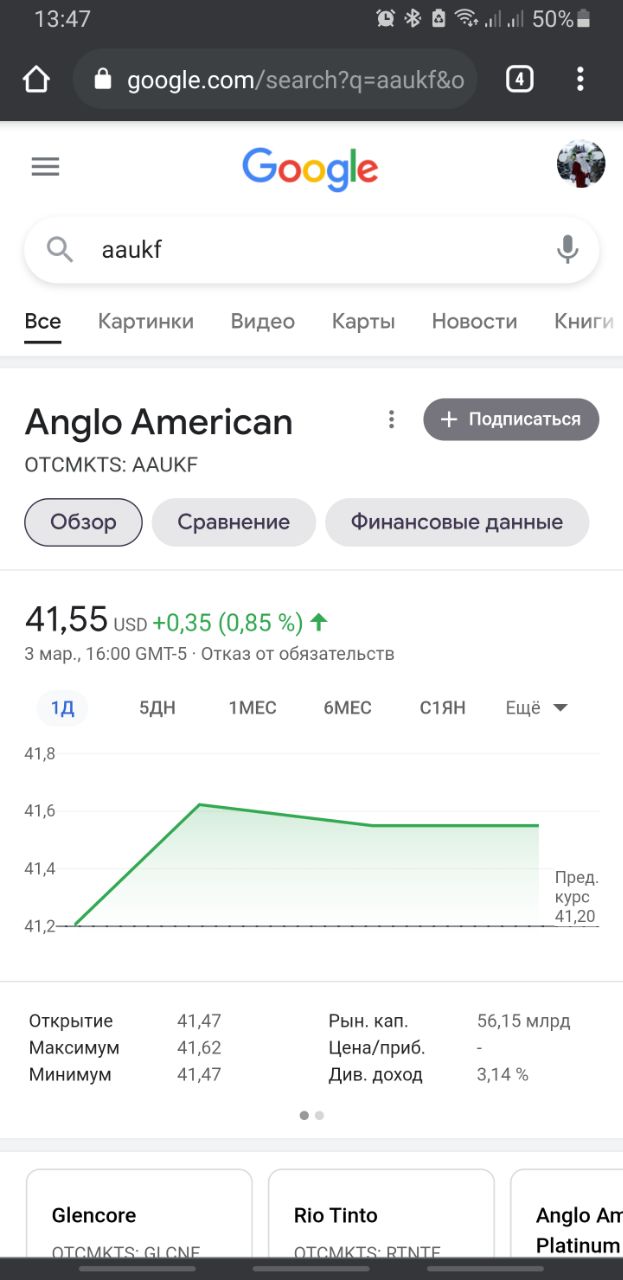Expand the Ещё range dropdown
Viewport: 623px width, 1280px height.
(x=537, y=708)
